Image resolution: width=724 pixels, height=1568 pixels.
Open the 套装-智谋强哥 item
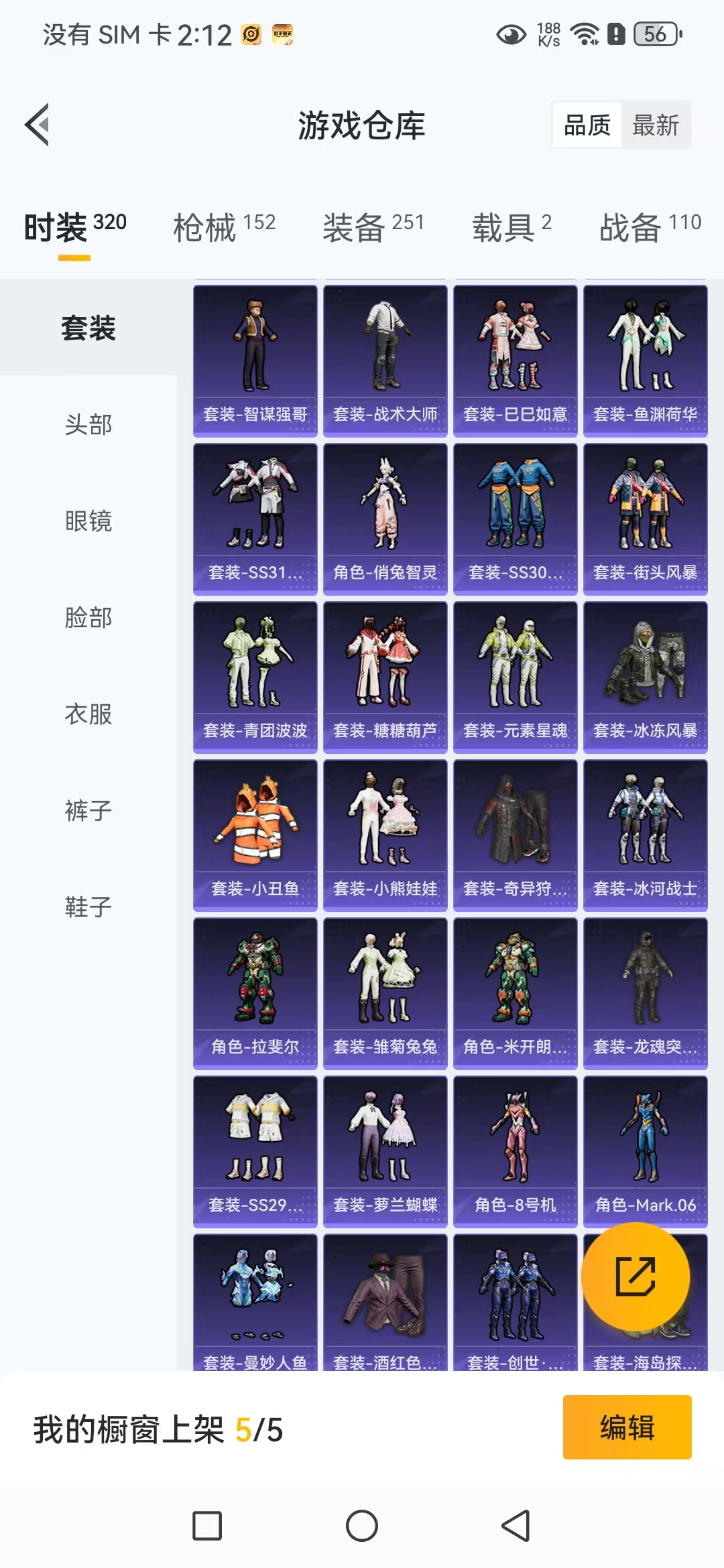(255, 361)
